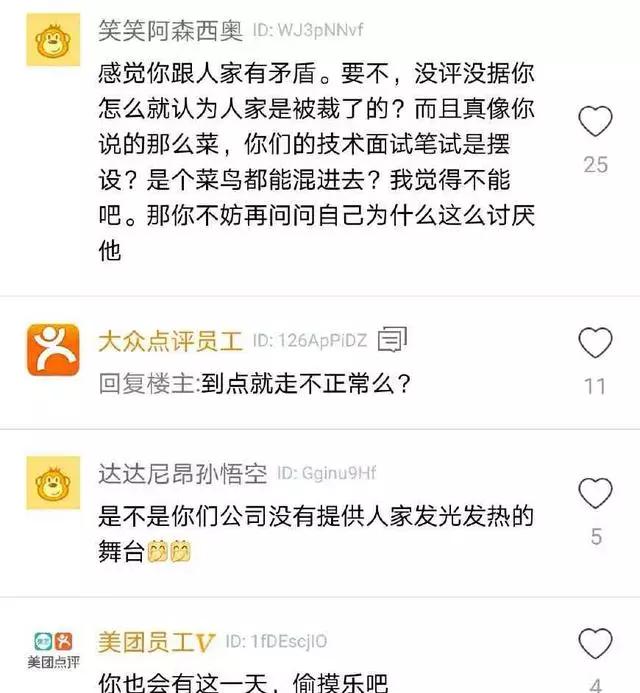Like the comment by 美团员工
Screen dimensions: 640x693
tap(596, 643)
